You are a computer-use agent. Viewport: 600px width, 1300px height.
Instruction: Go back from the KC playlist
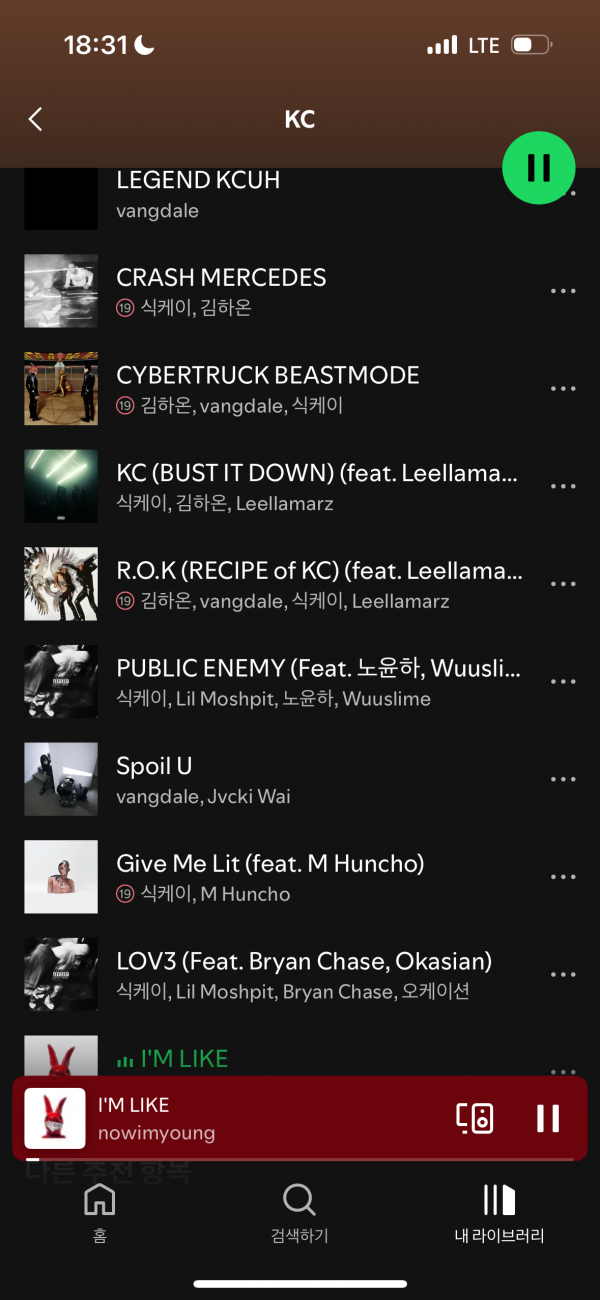(x=36, y=119)
